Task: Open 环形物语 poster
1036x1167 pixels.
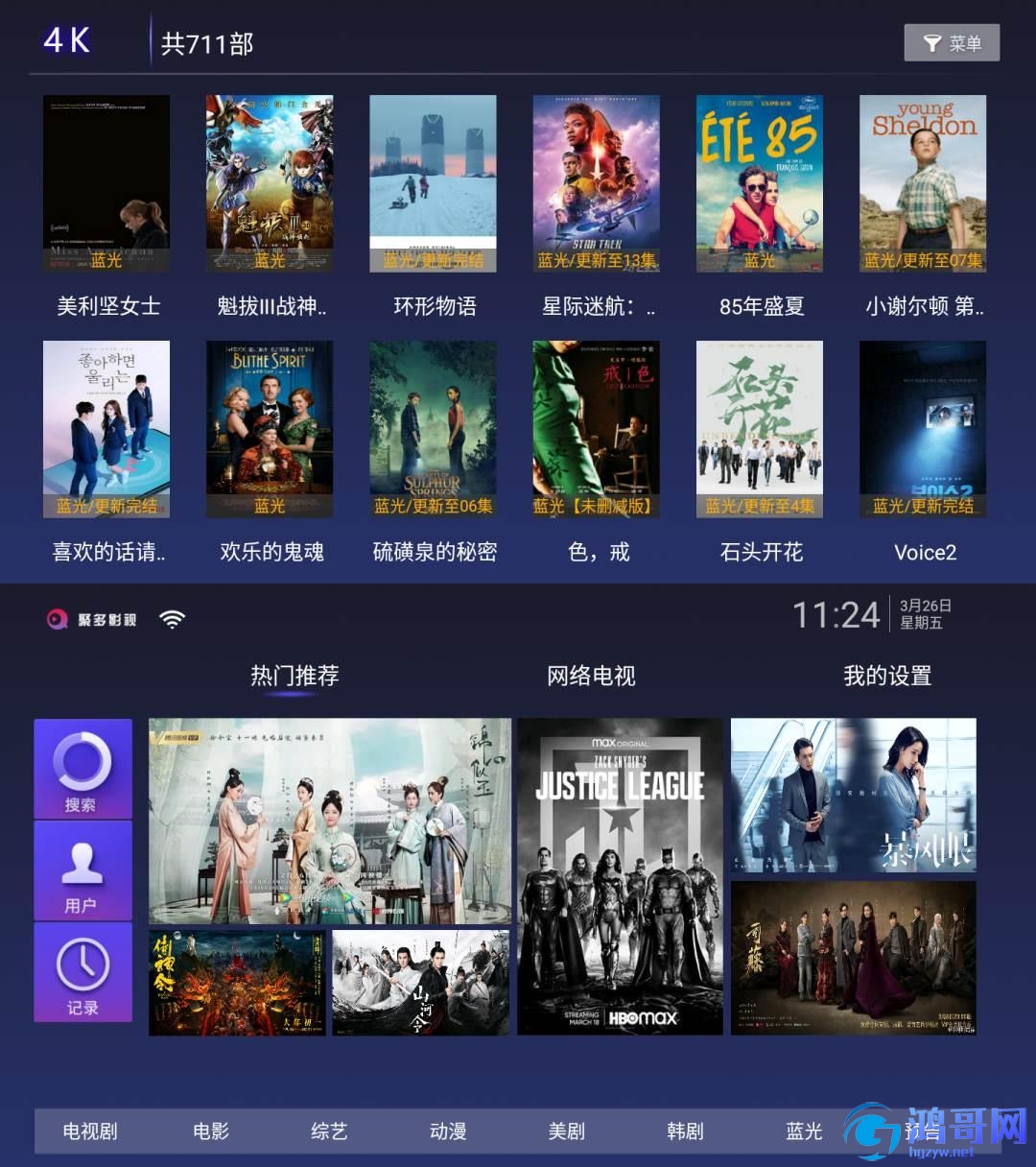Action: 433,183
